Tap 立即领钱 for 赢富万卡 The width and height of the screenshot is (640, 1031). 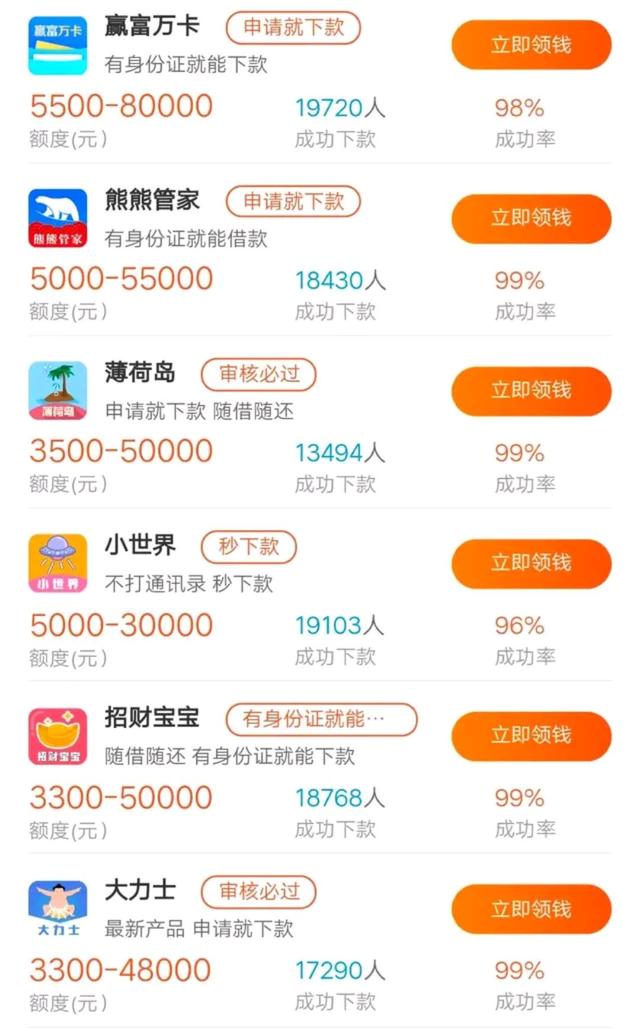click(x=531, y=45)
